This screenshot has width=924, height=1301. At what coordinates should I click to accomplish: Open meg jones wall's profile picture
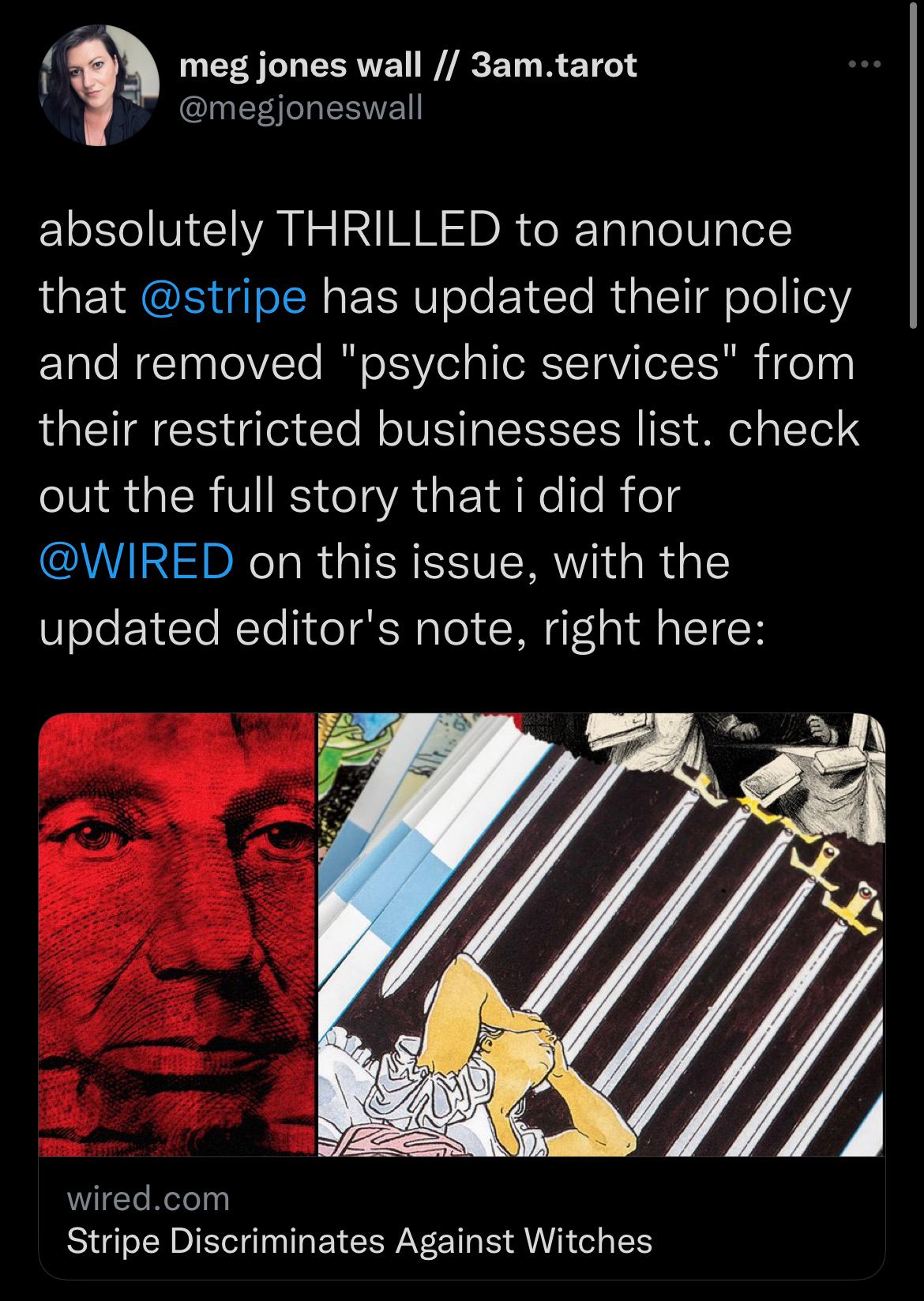click(x=100, y=86)
